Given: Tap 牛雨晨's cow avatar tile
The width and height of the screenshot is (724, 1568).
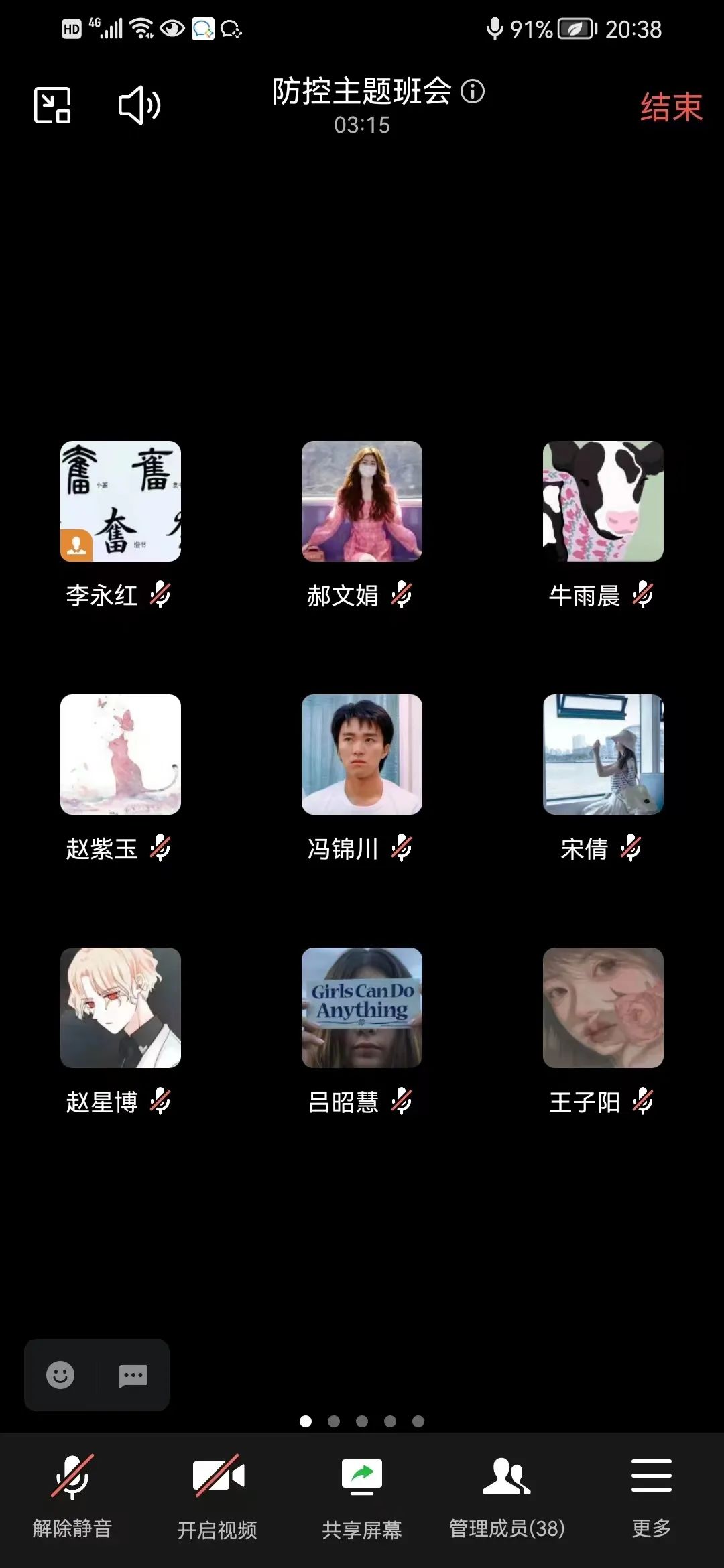Looking at the screenshot, I should coord(603,501).
